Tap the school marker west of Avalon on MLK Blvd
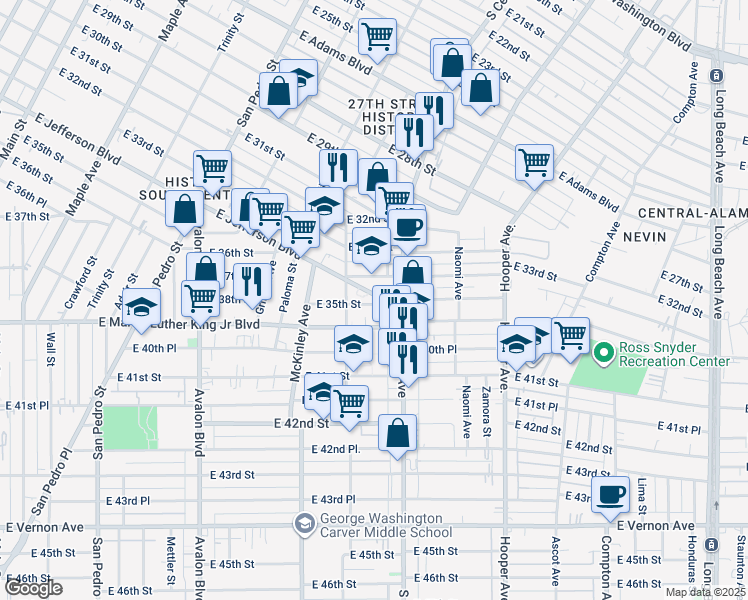Viewport: 748px width, 600px height. click(141, 310)
